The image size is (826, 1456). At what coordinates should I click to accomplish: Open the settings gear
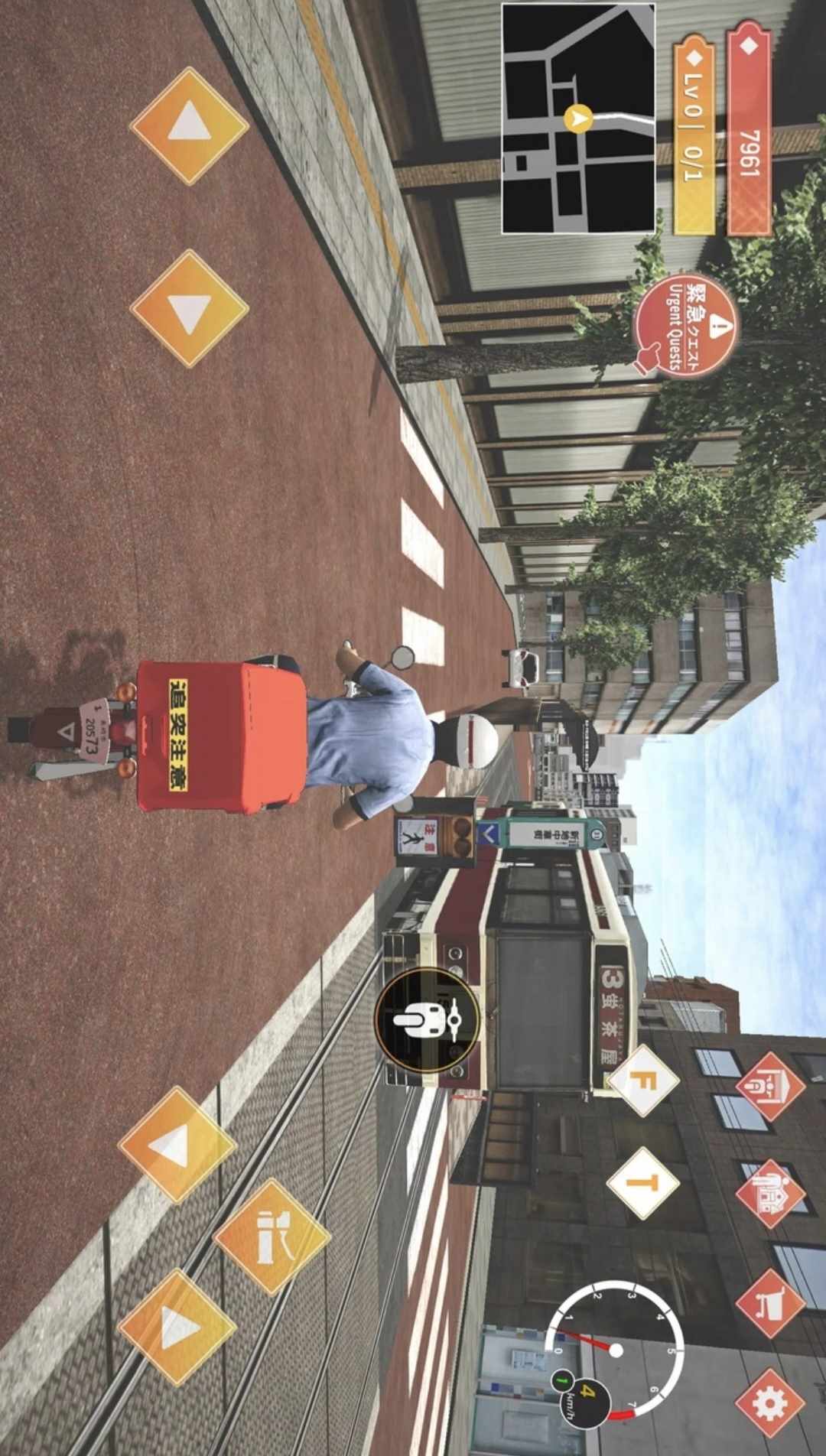769,1402
